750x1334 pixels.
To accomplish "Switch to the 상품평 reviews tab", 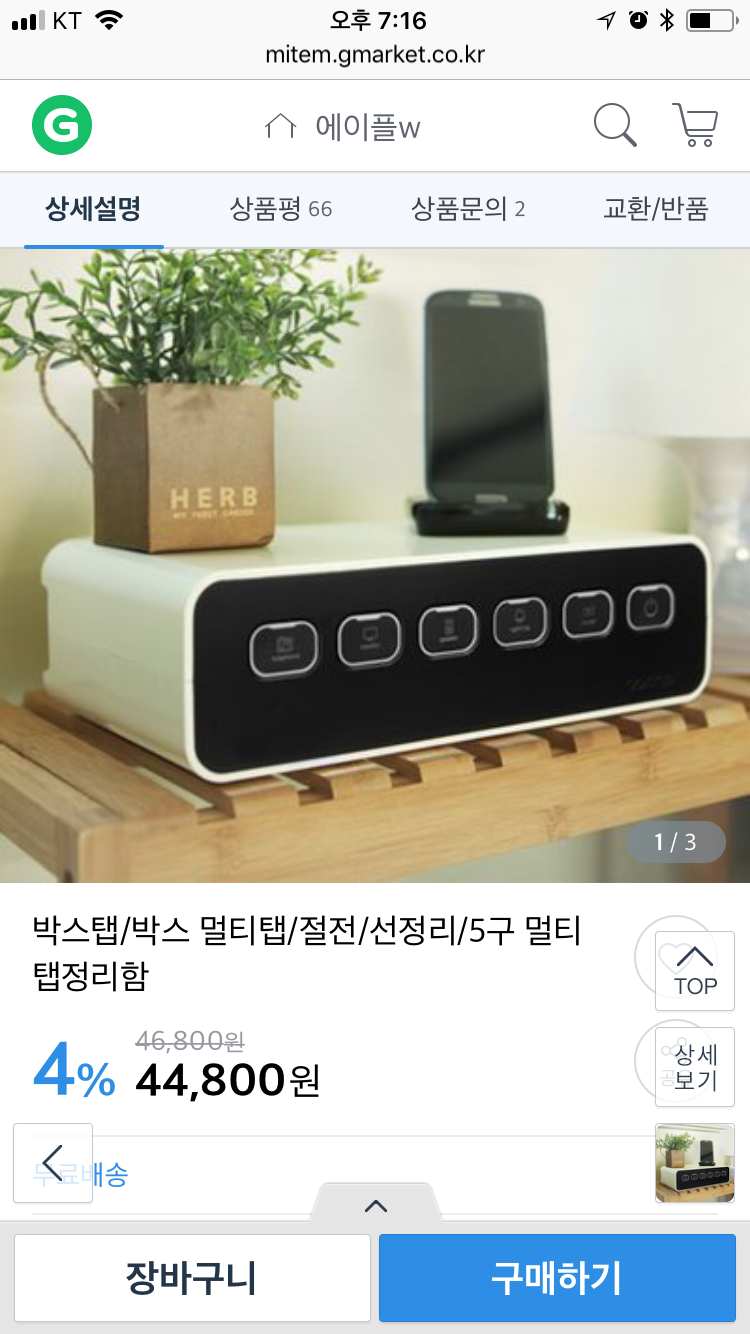I will tap(280, 210).
